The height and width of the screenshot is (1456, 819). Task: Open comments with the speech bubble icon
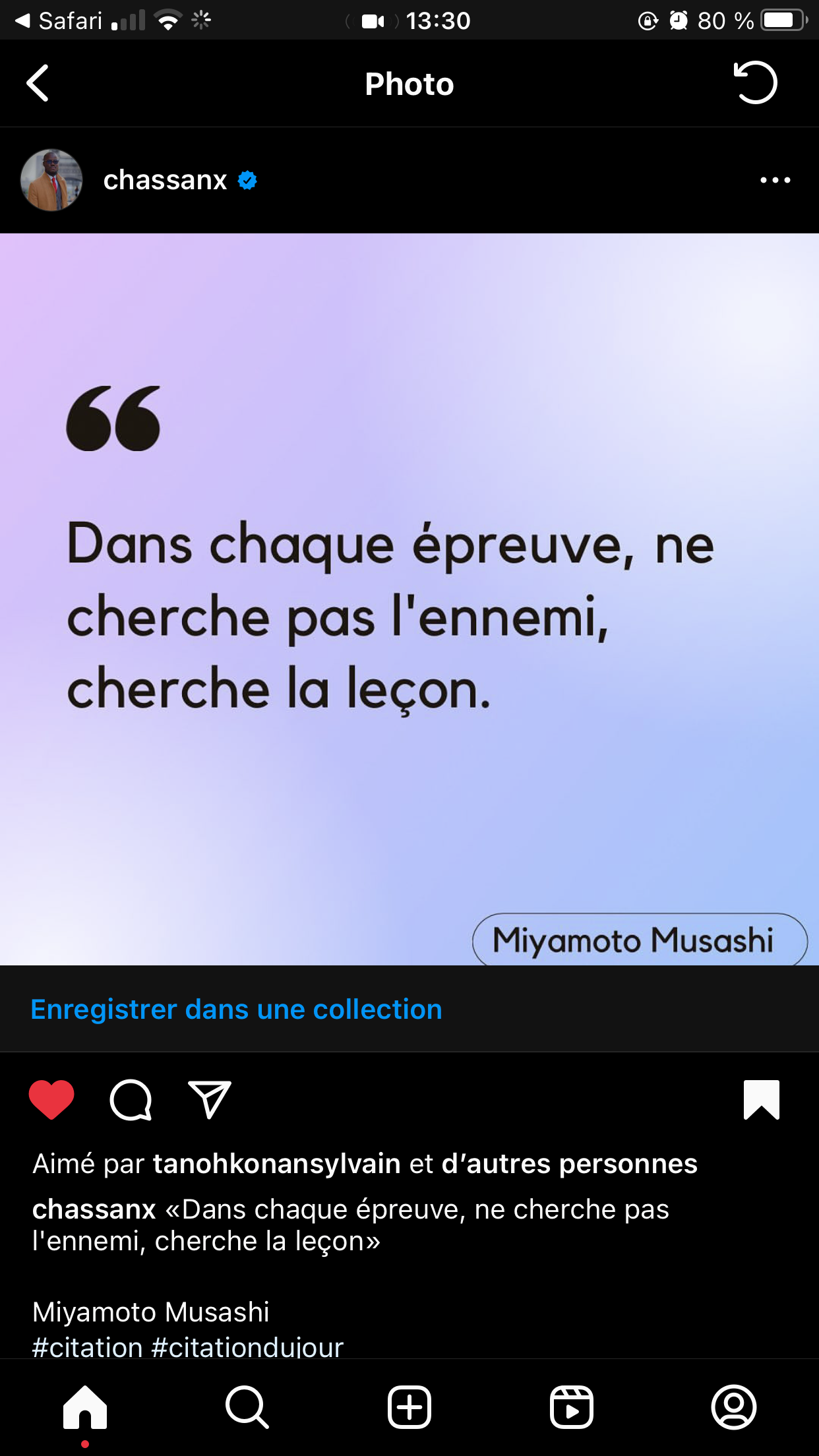(x=131, y=1099)
